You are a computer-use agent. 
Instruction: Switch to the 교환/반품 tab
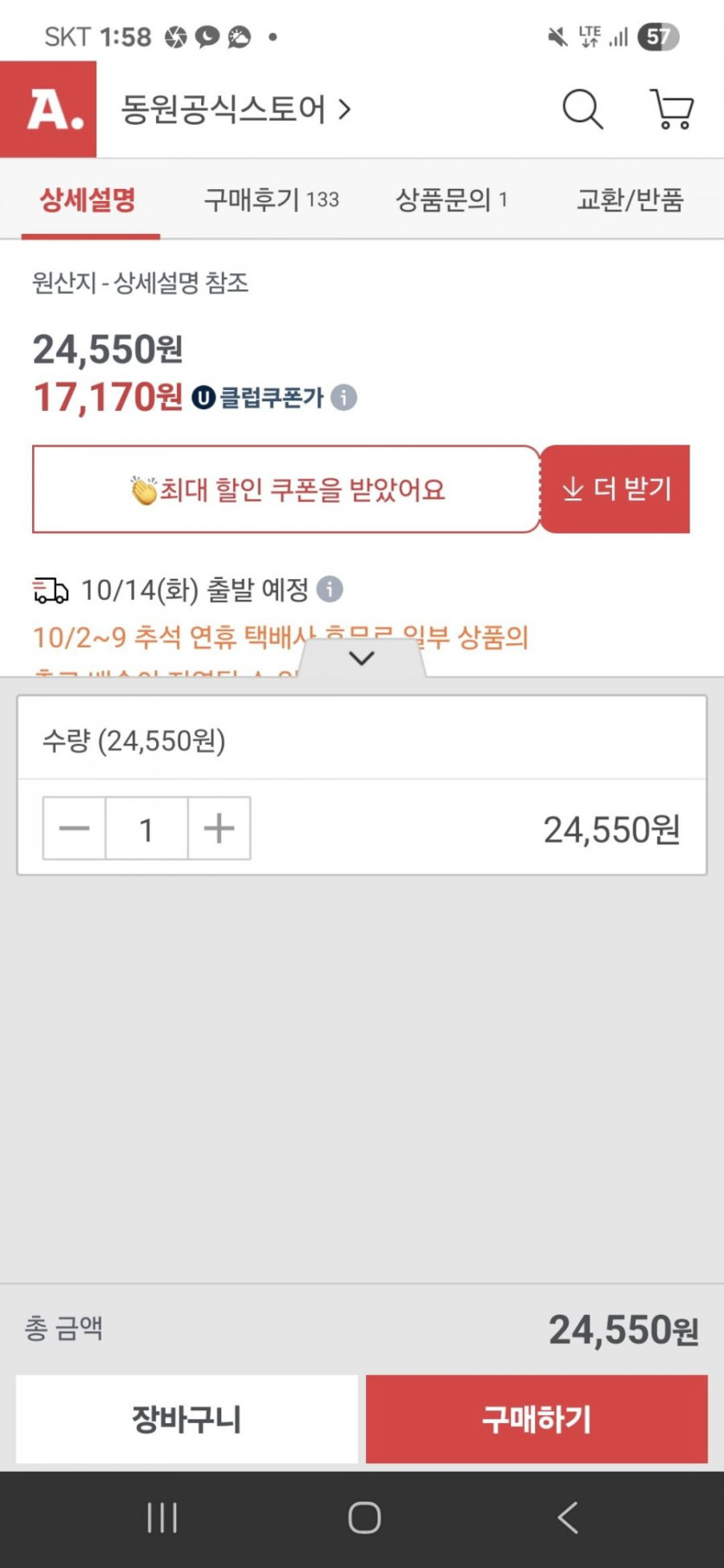(630, 200)
